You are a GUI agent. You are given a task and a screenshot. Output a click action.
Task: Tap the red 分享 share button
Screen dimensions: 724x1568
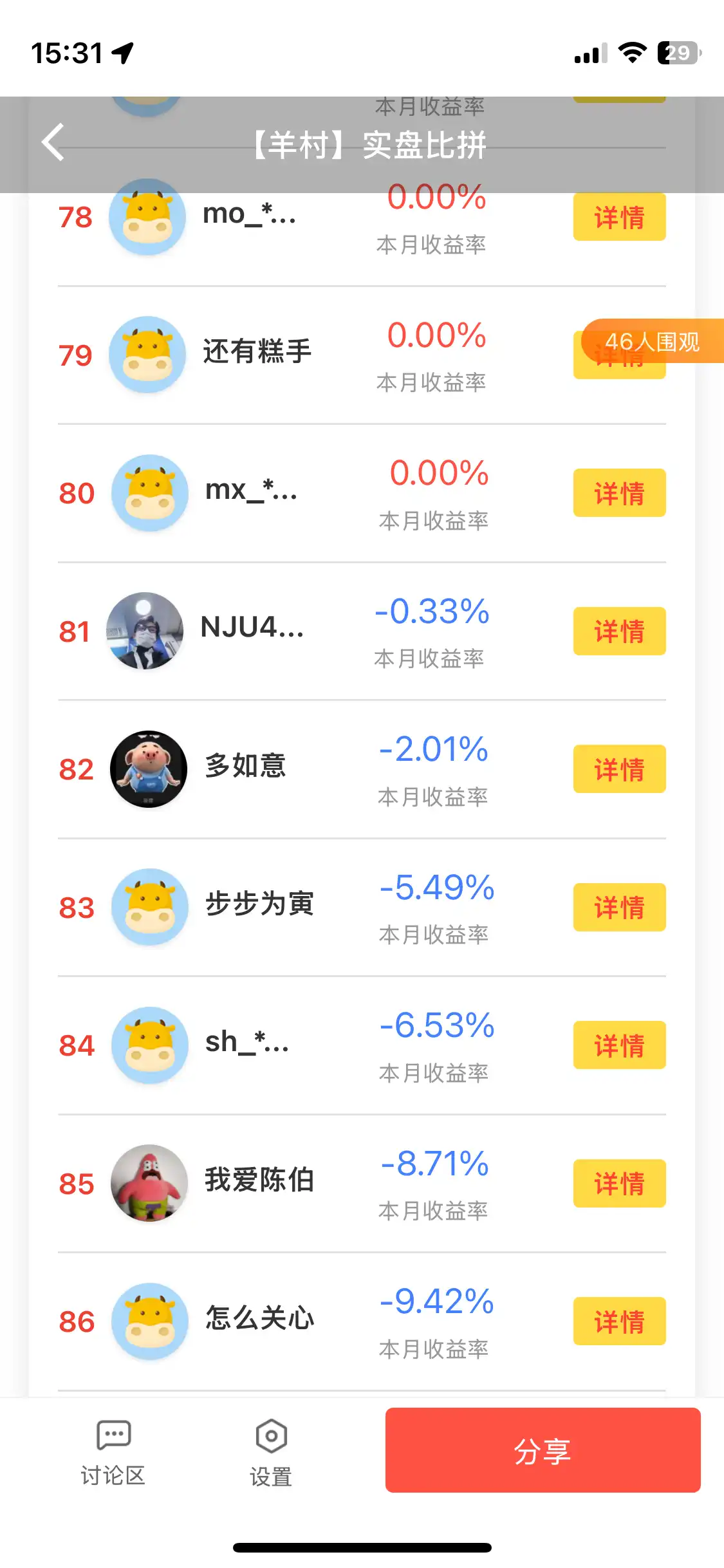pyautogui.click(x=543, y=1450)
